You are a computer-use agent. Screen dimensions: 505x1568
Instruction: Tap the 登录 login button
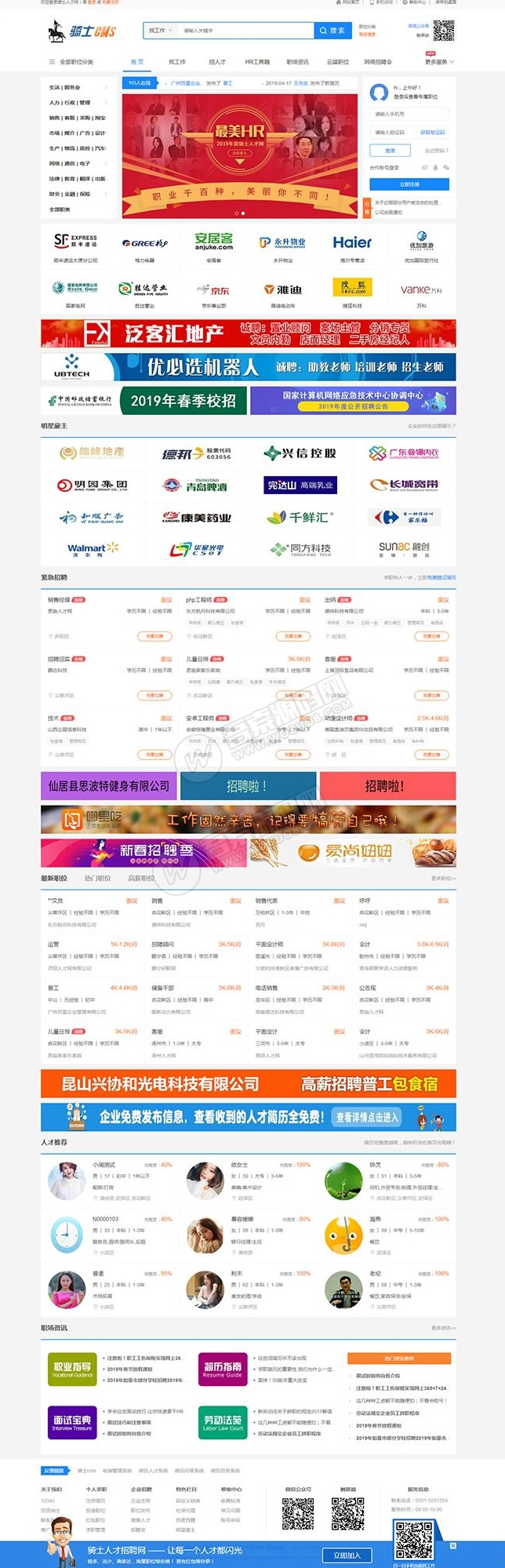pos(390,151)
